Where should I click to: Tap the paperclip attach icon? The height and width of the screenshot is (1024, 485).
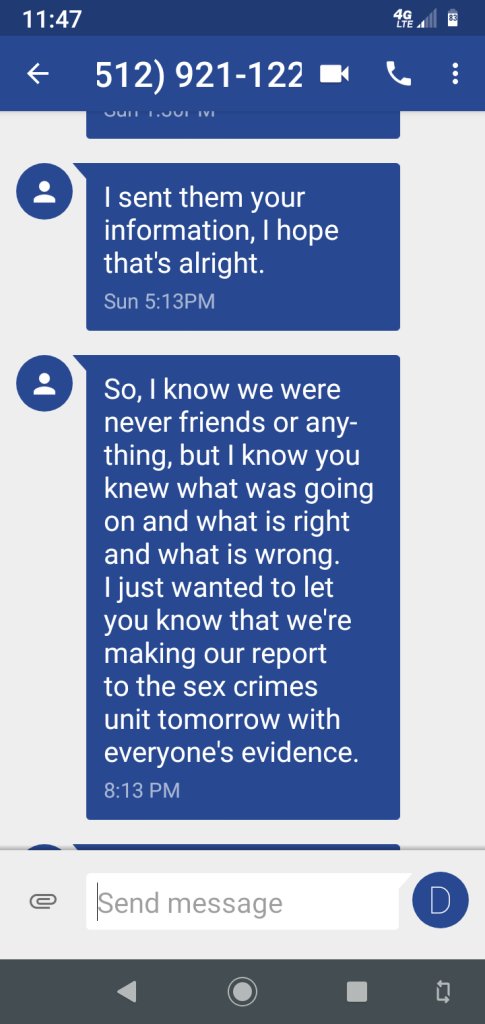tap(44, 902)
